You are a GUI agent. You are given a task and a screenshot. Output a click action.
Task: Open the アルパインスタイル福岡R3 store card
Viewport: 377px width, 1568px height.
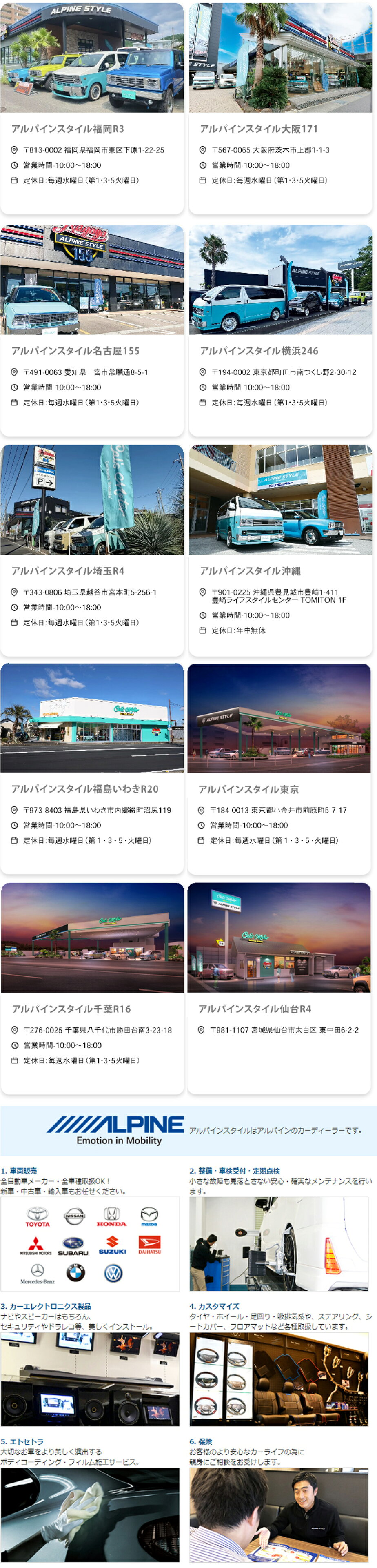(92, 108)
